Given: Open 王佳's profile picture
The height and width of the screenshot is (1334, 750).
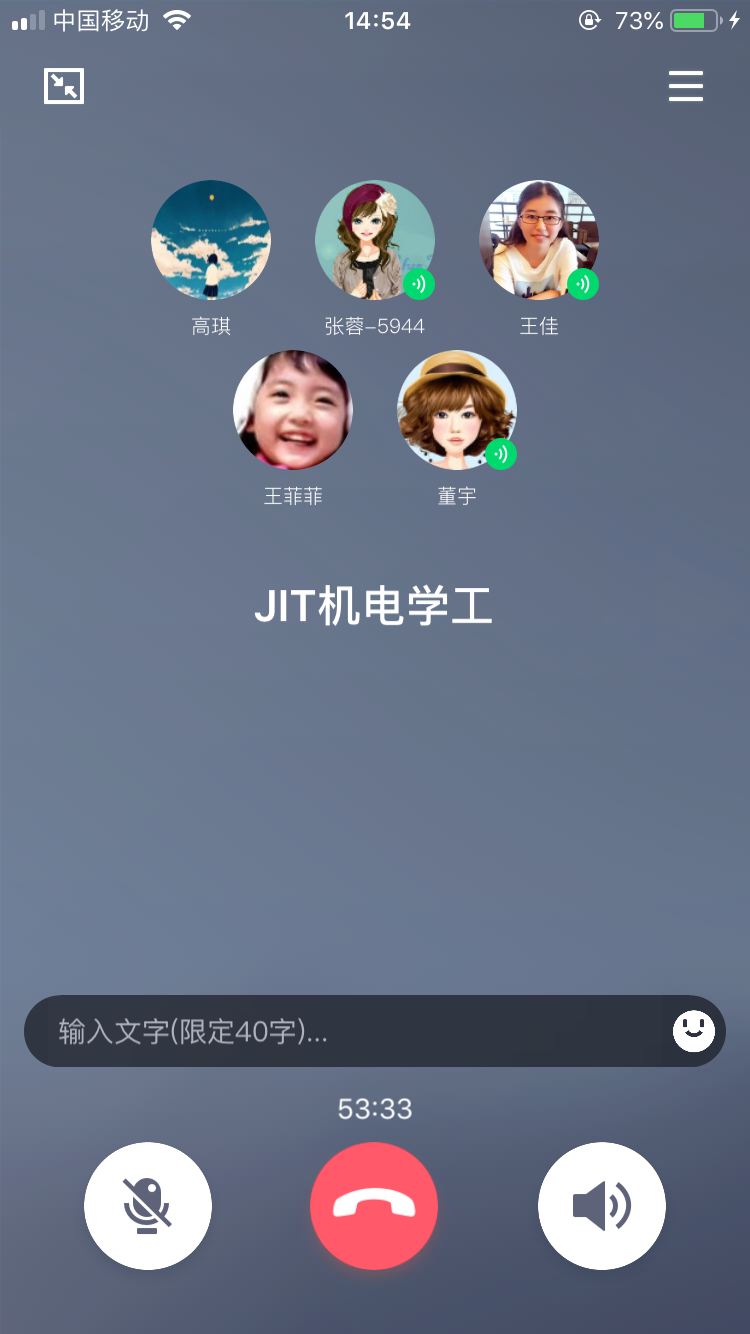Looking at the screenshot, I should tap(539, 240).
